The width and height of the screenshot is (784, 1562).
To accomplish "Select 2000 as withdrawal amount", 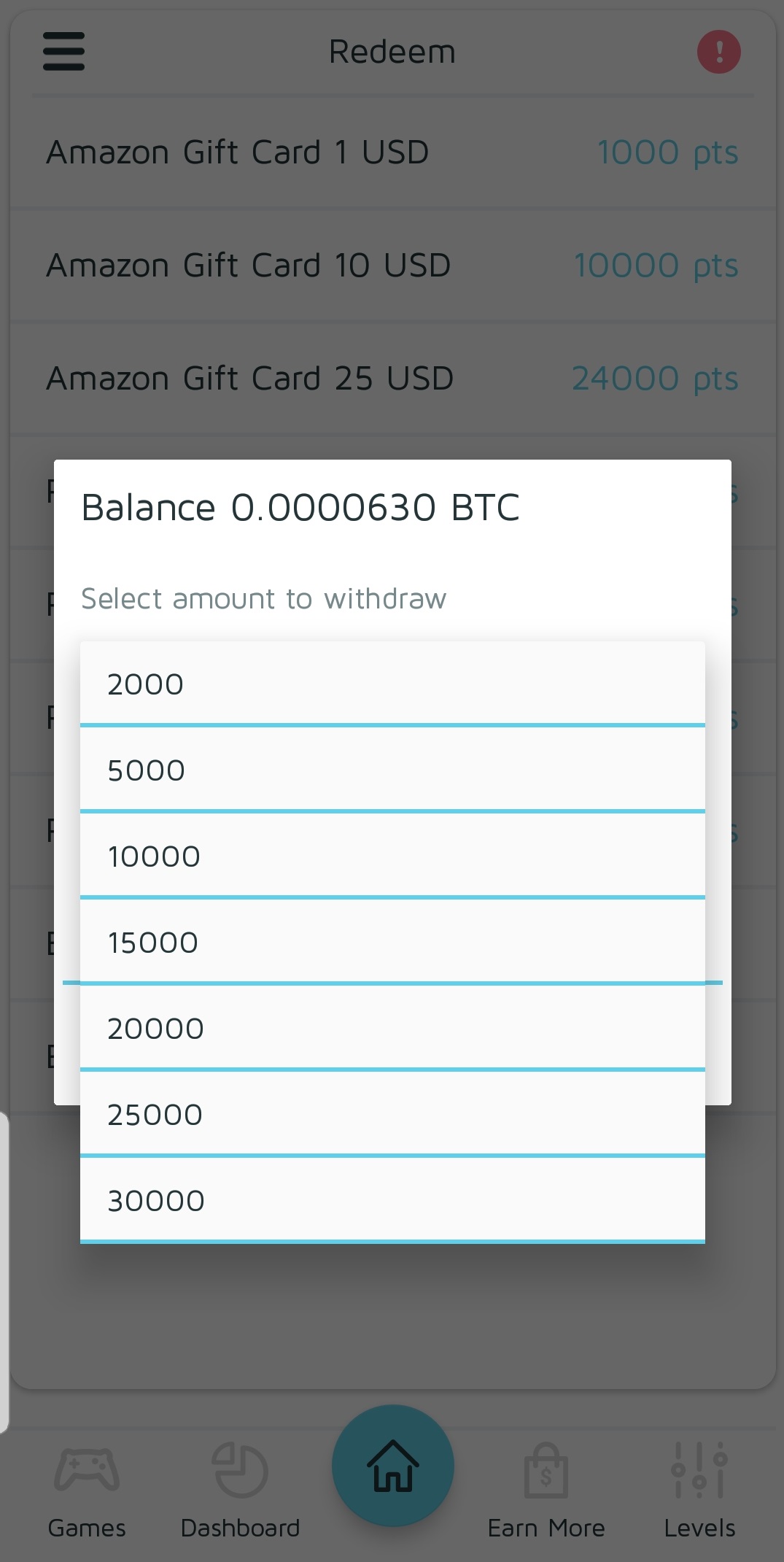I will [x=392, y=683].
